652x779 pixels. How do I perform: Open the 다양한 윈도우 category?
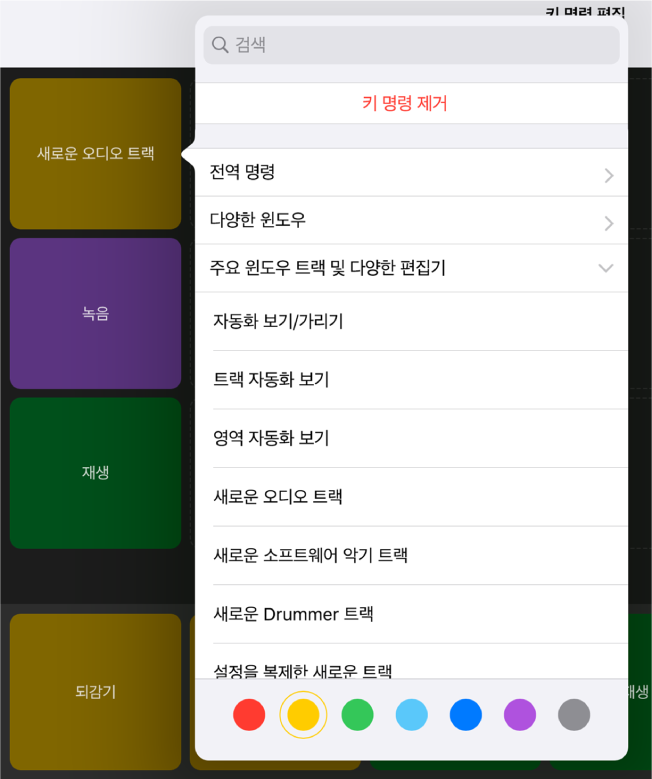[x=411, y=220]
